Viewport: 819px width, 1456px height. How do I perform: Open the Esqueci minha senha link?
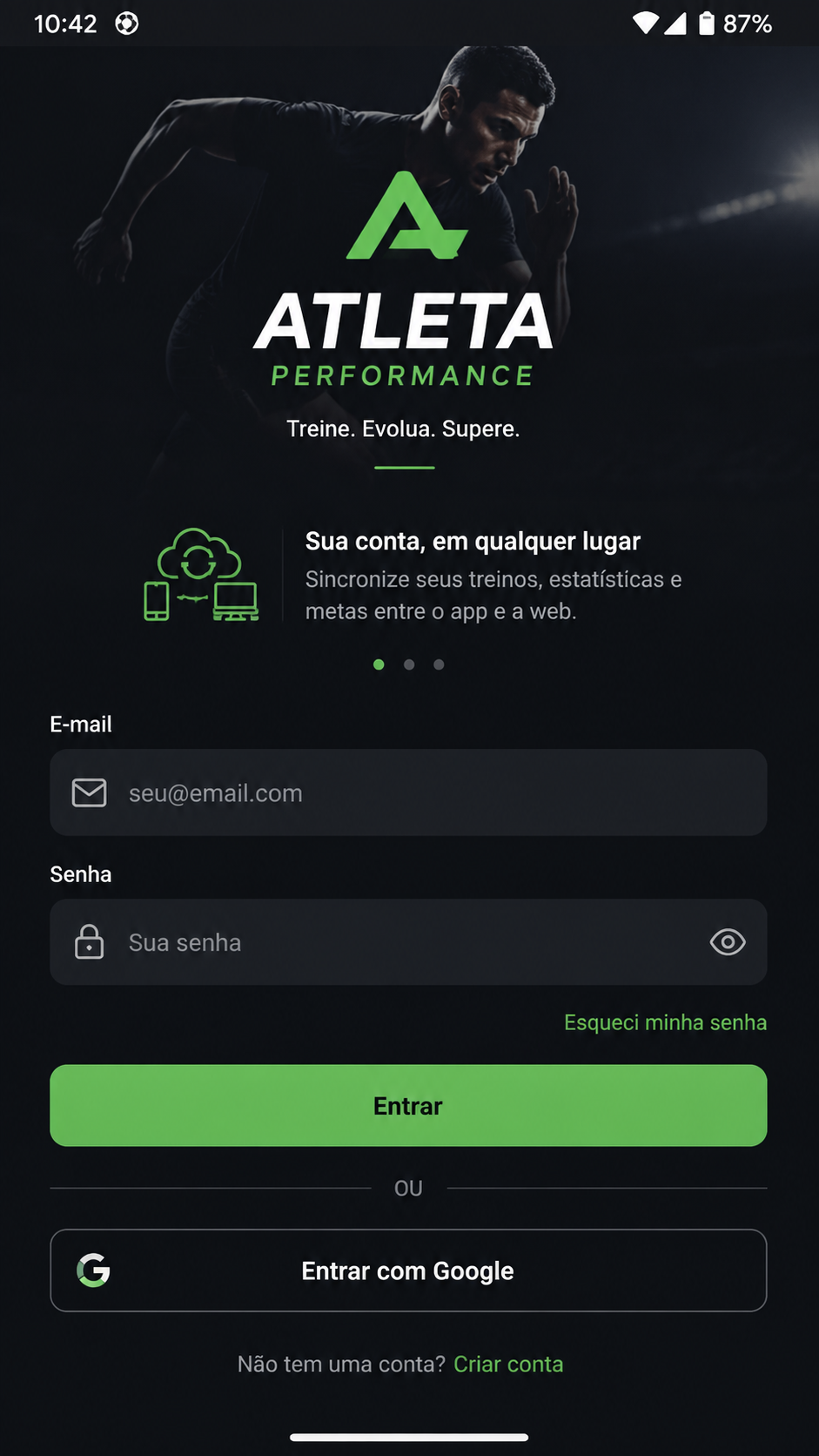(x=665, y=1022)
